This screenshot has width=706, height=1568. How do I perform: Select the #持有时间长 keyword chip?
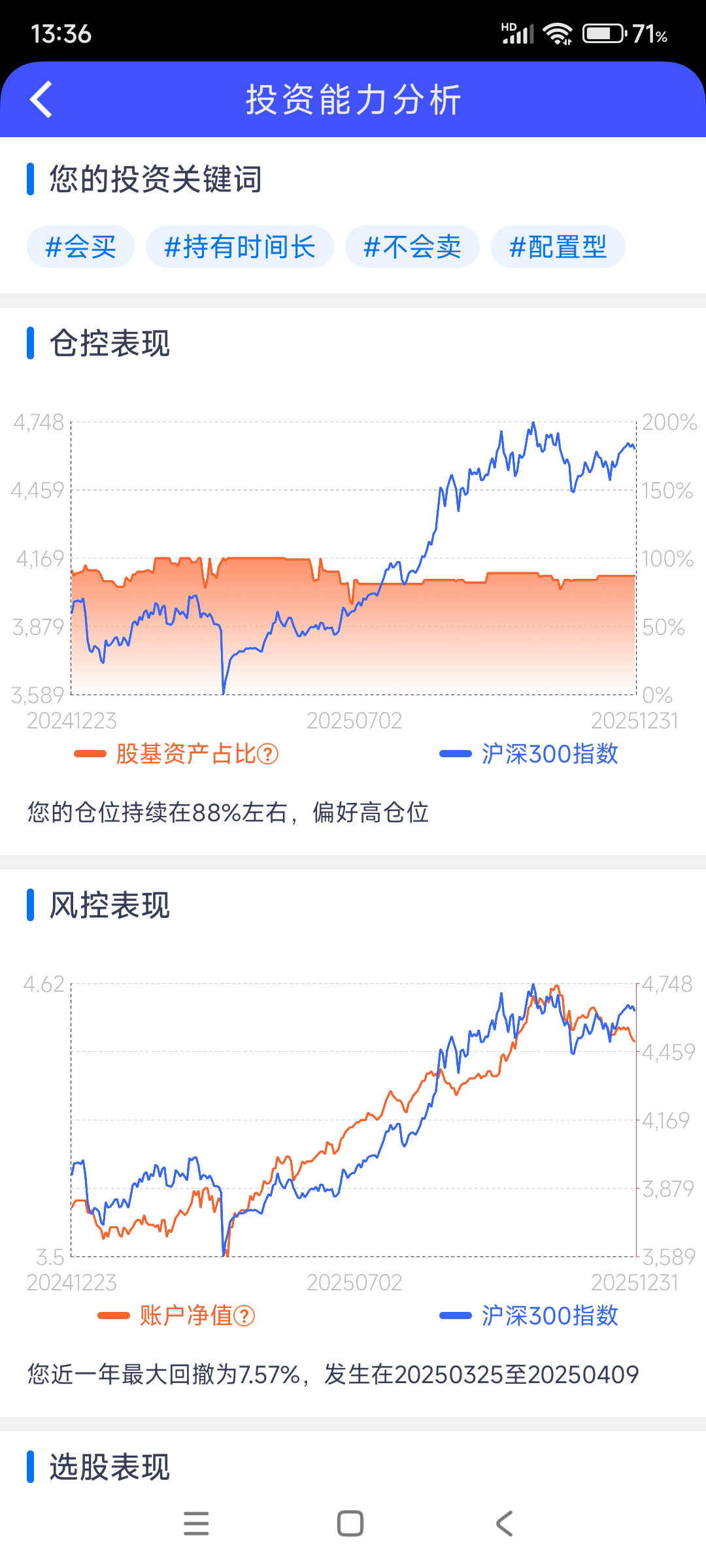point(239,247)
